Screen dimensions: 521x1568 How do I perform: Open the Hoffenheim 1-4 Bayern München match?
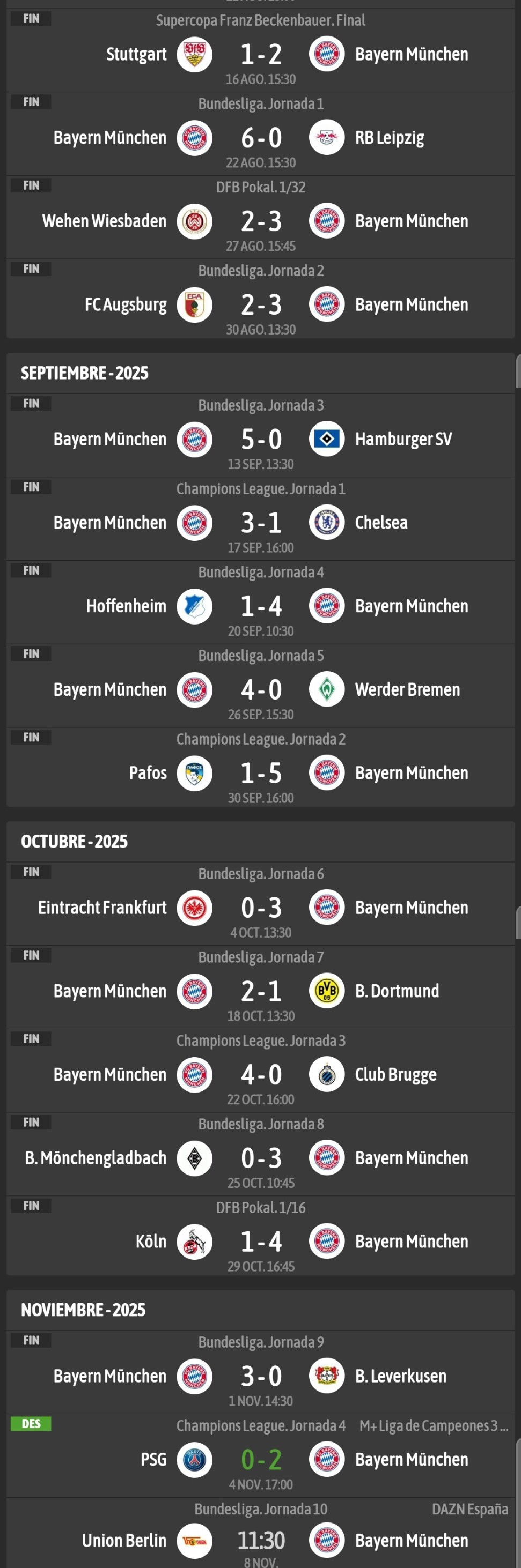261,606
